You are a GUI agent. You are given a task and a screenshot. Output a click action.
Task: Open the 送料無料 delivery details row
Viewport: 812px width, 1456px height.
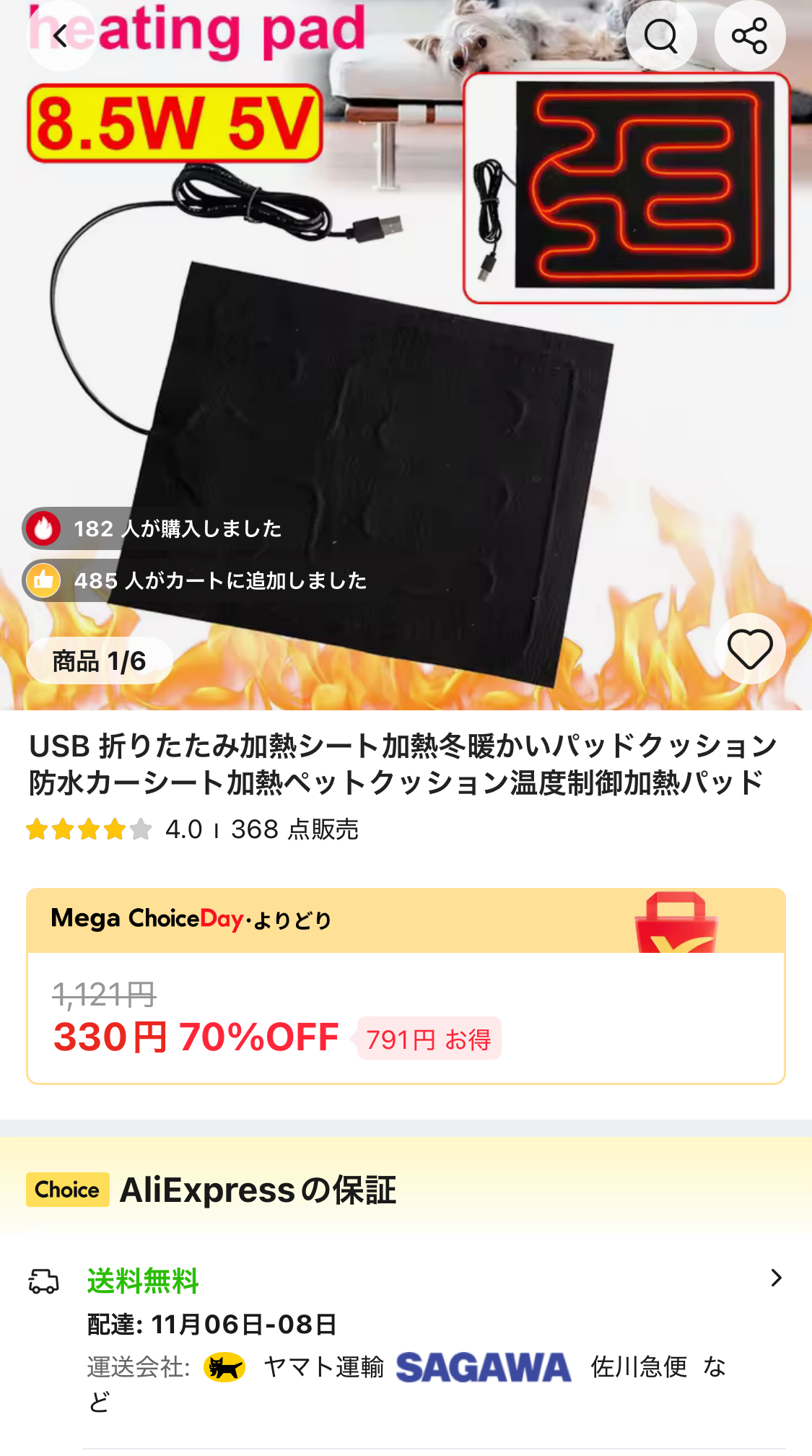pyautogui.click(x=433, y=1280)
